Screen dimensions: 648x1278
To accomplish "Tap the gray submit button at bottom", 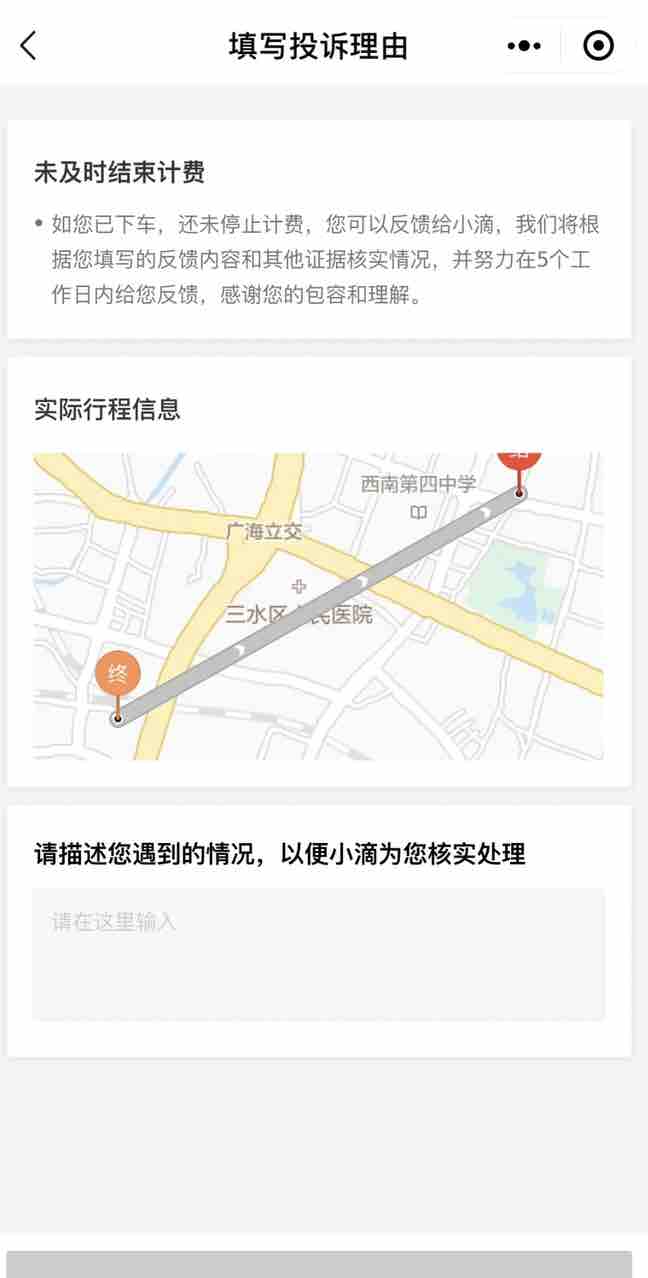I will click(x=319, y=1264).
